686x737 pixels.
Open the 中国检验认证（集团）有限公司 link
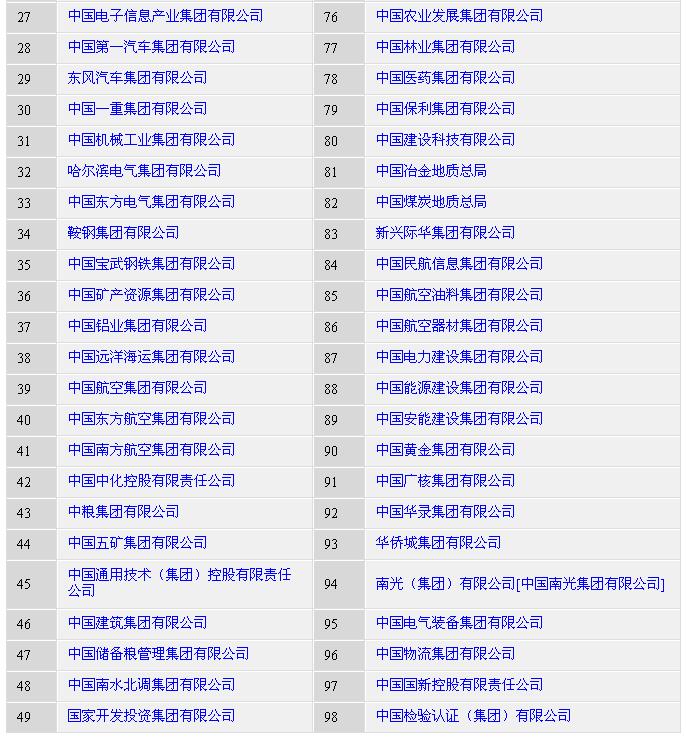point(473,716)
